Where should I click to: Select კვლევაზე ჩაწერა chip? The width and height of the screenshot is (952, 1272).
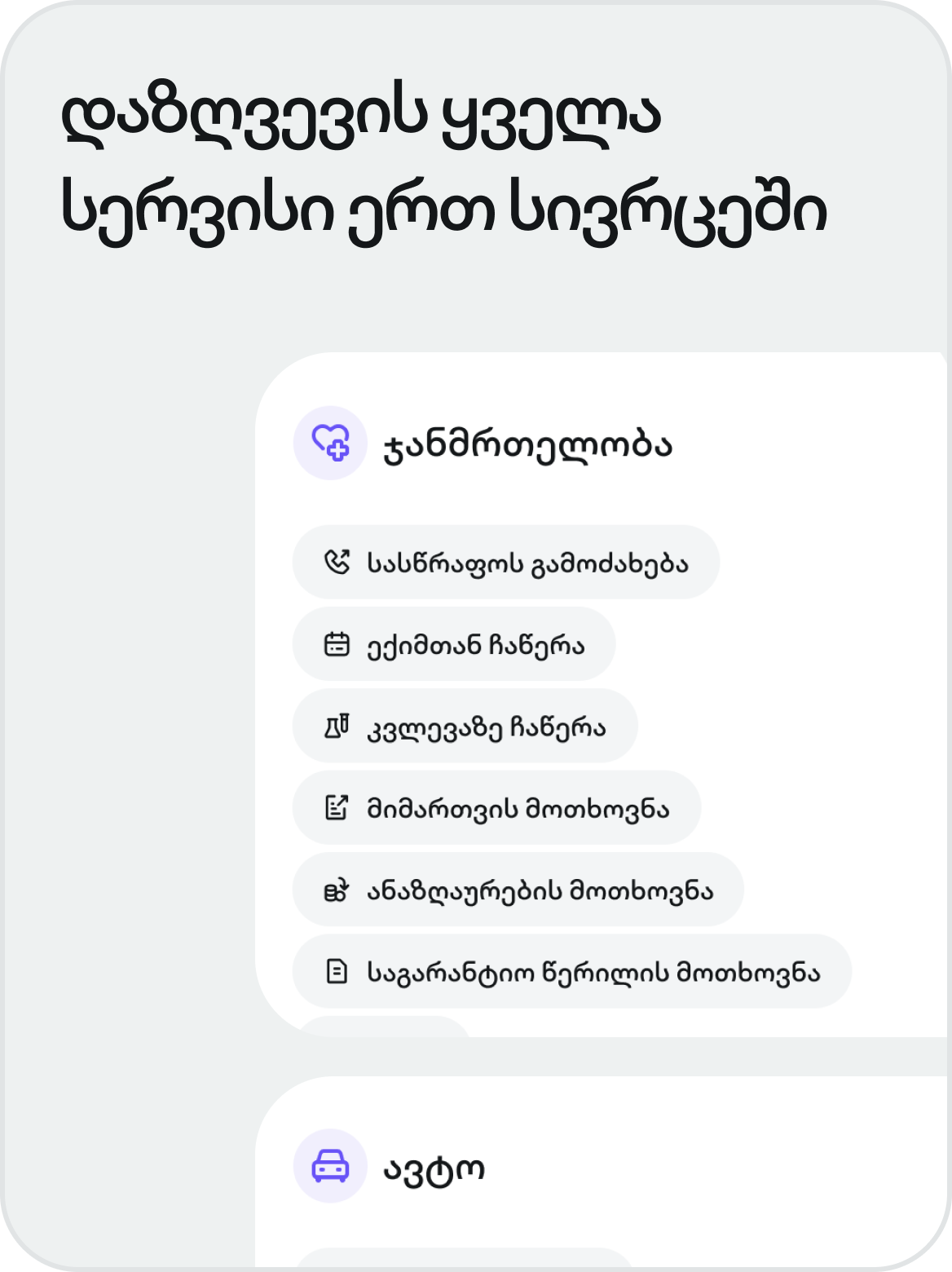pos(465,725)
